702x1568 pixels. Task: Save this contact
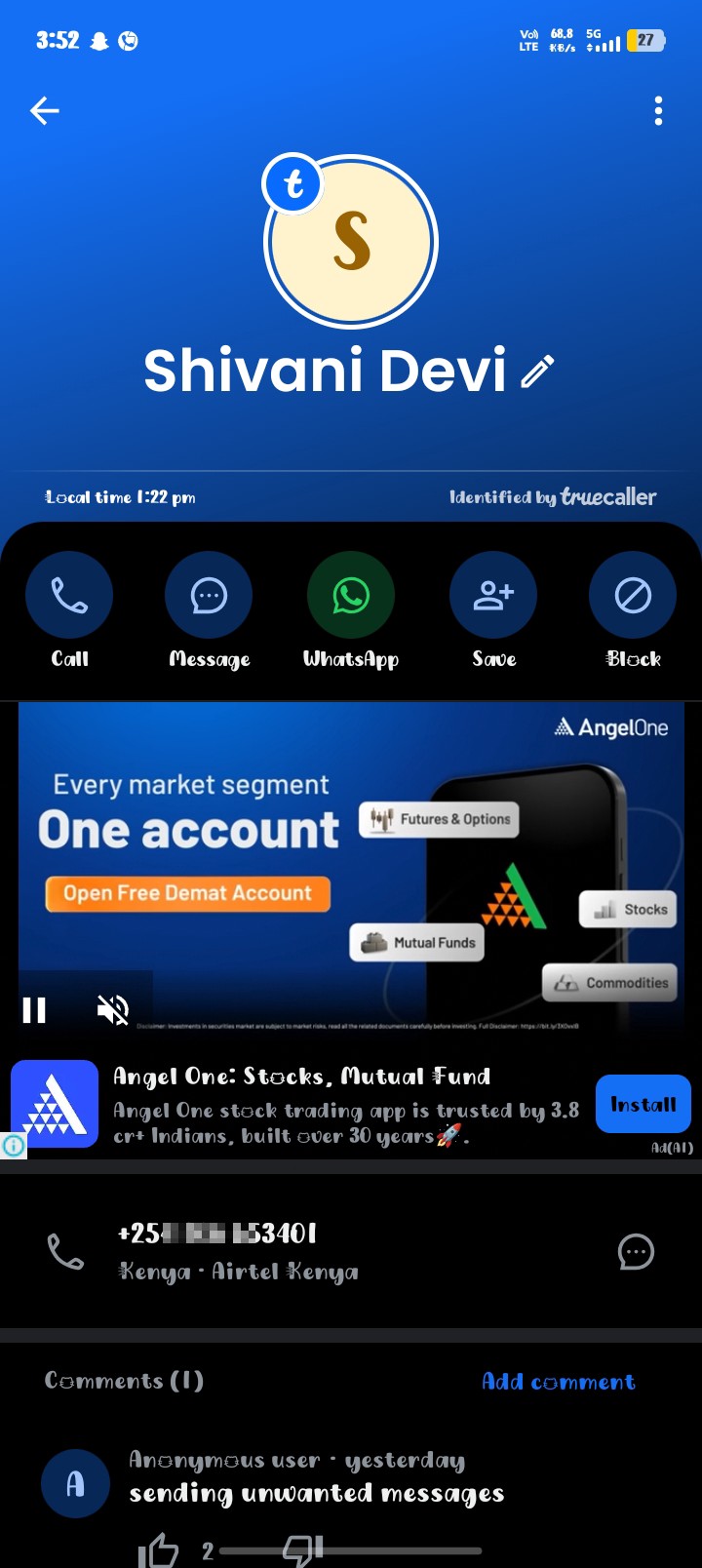tap(493, 610)
